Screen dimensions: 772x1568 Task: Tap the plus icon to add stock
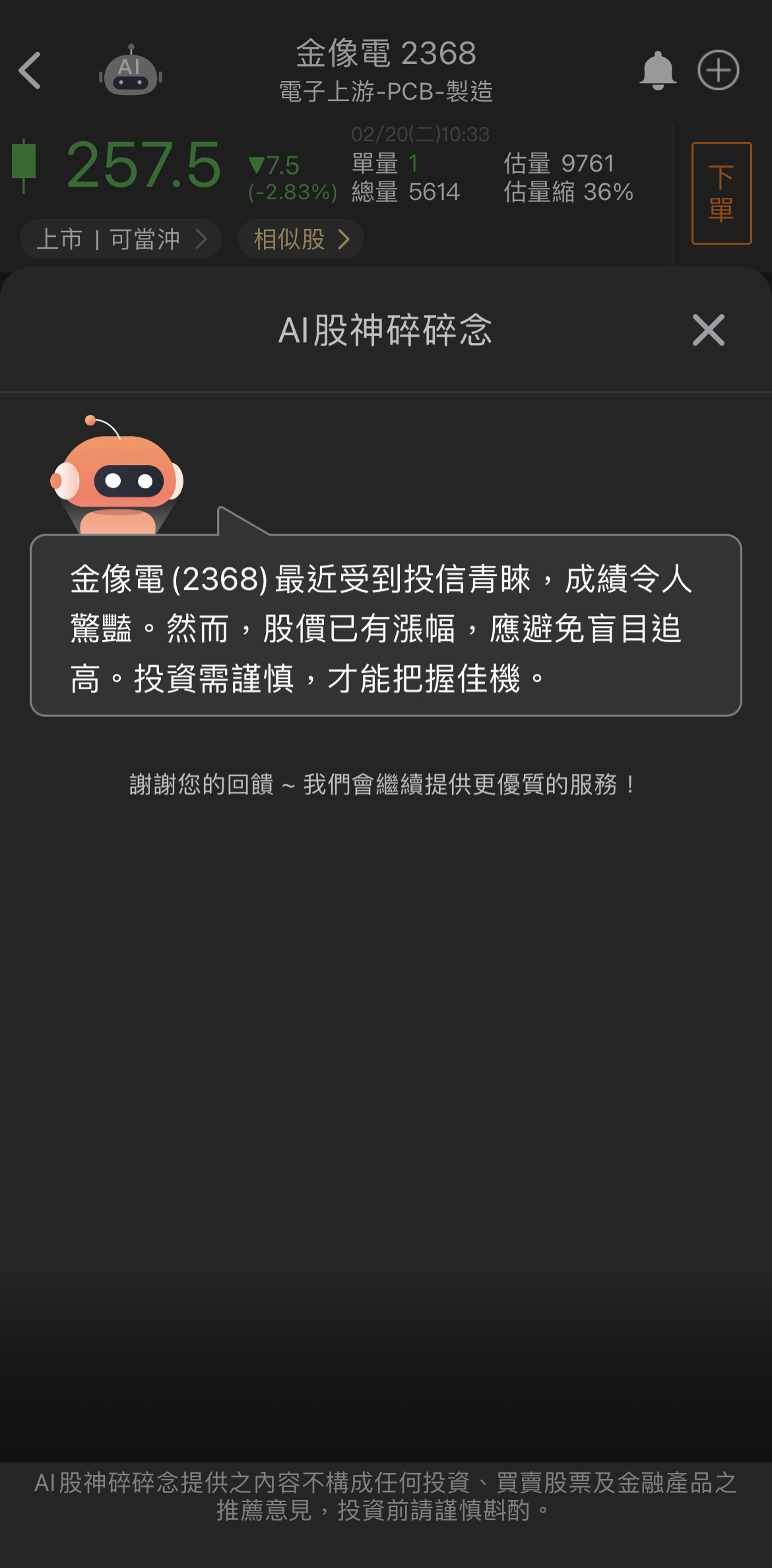(x=719, y=71)
